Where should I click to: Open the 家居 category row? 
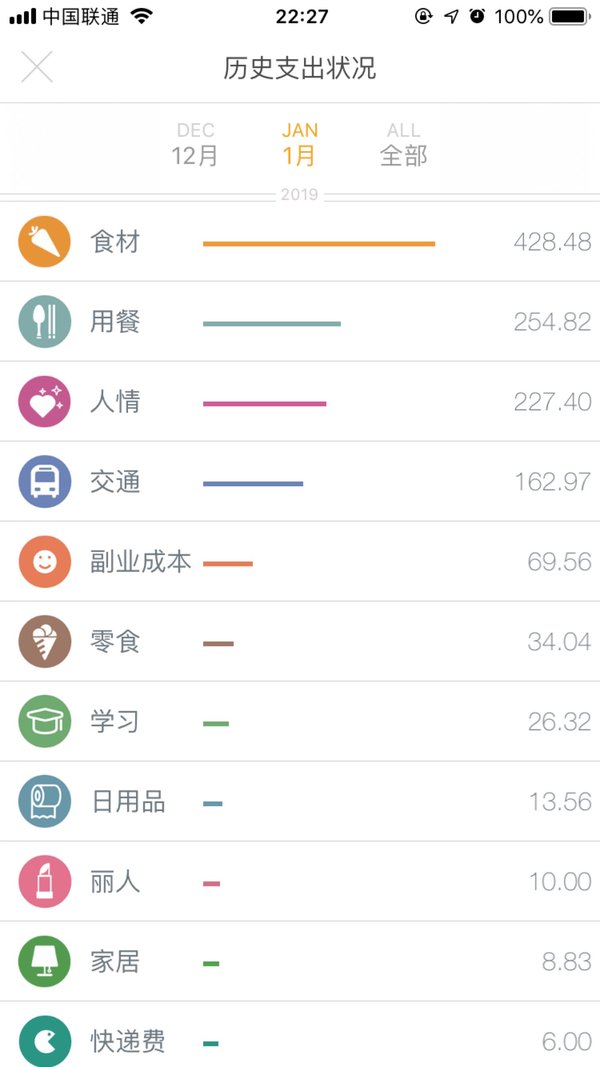(300, 961)
